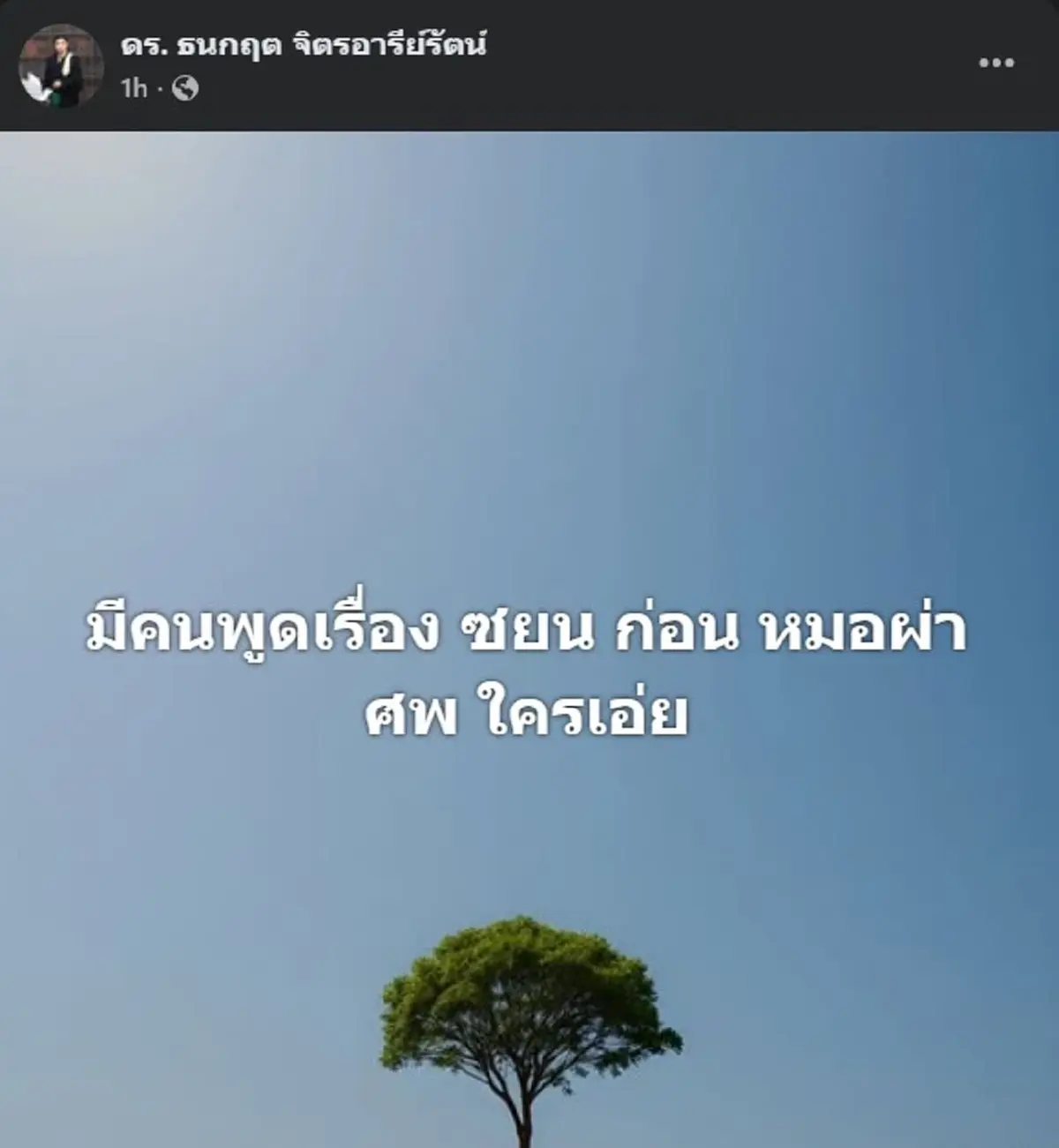Click the name ดร. ธนกฤต จิตรอารีย์รัตน์

pyautogui.click(x=304, y=49)
